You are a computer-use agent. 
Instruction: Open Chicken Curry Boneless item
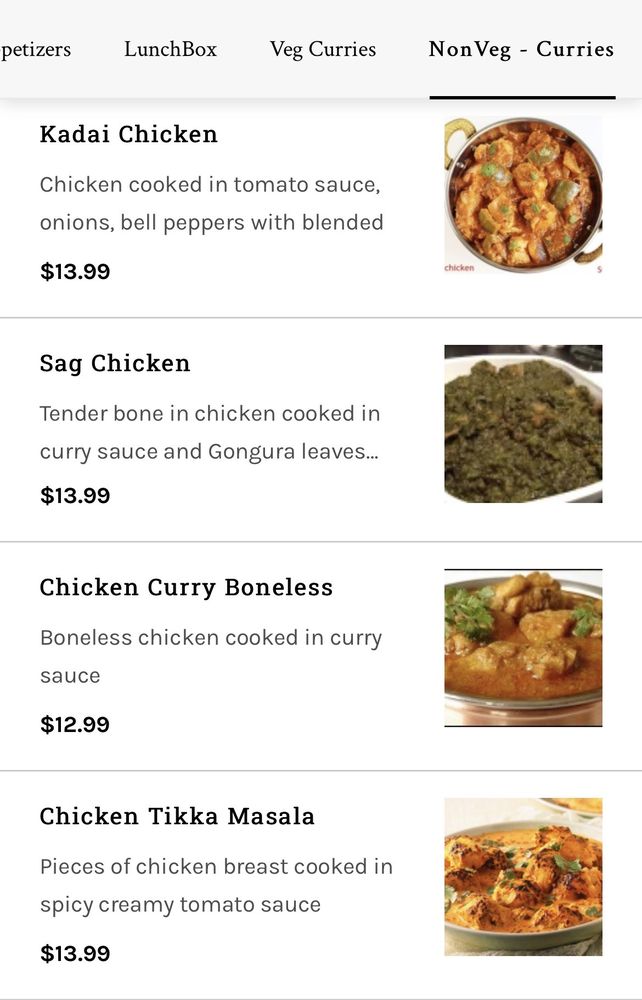click(x=186, y=587)
